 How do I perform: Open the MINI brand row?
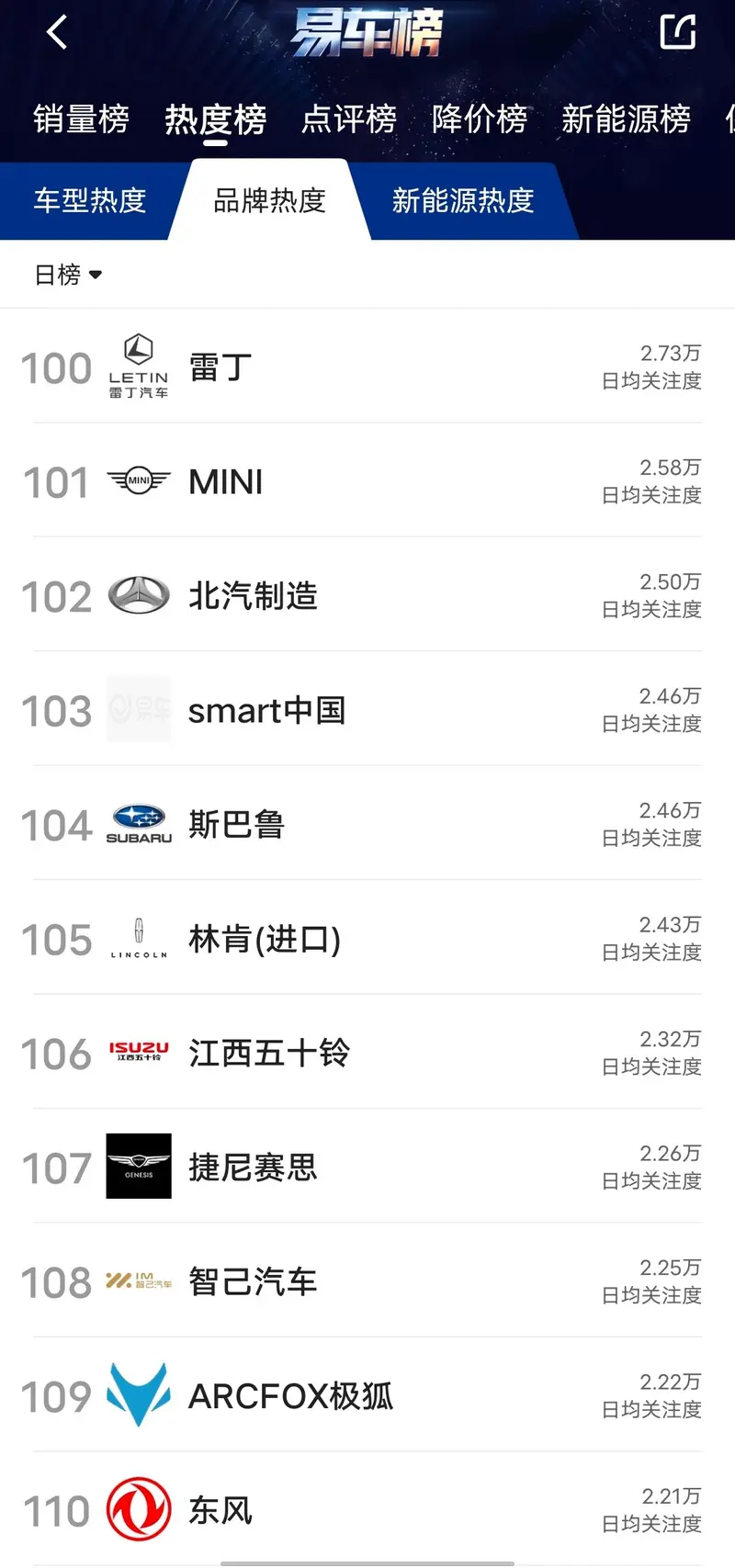(367, 480)
